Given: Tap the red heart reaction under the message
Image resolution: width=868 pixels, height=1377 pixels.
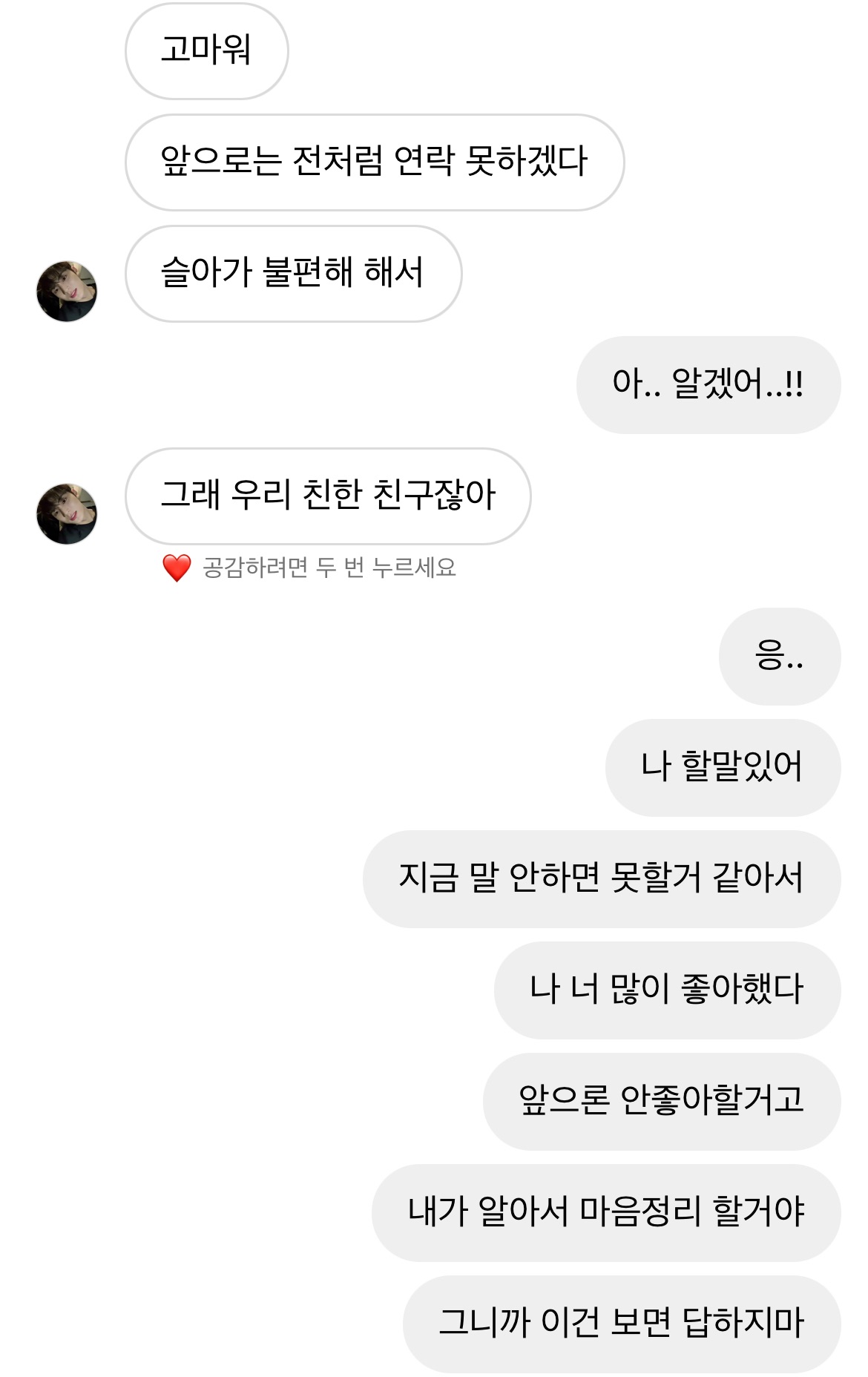Looking at the screenshot, I should [x=177, y=568].
